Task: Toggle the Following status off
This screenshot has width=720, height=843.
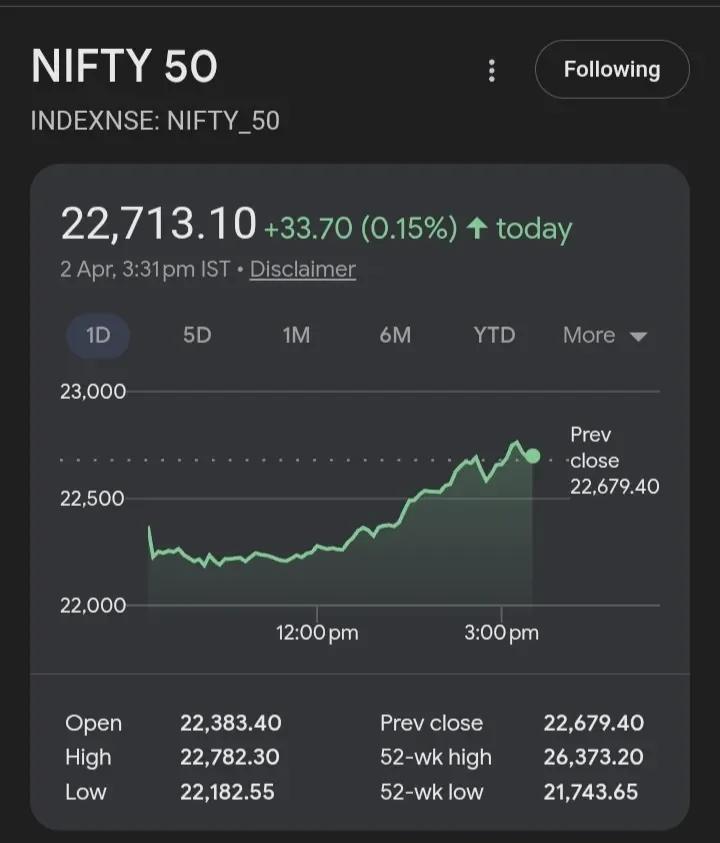Action: [x=611, y=70]
